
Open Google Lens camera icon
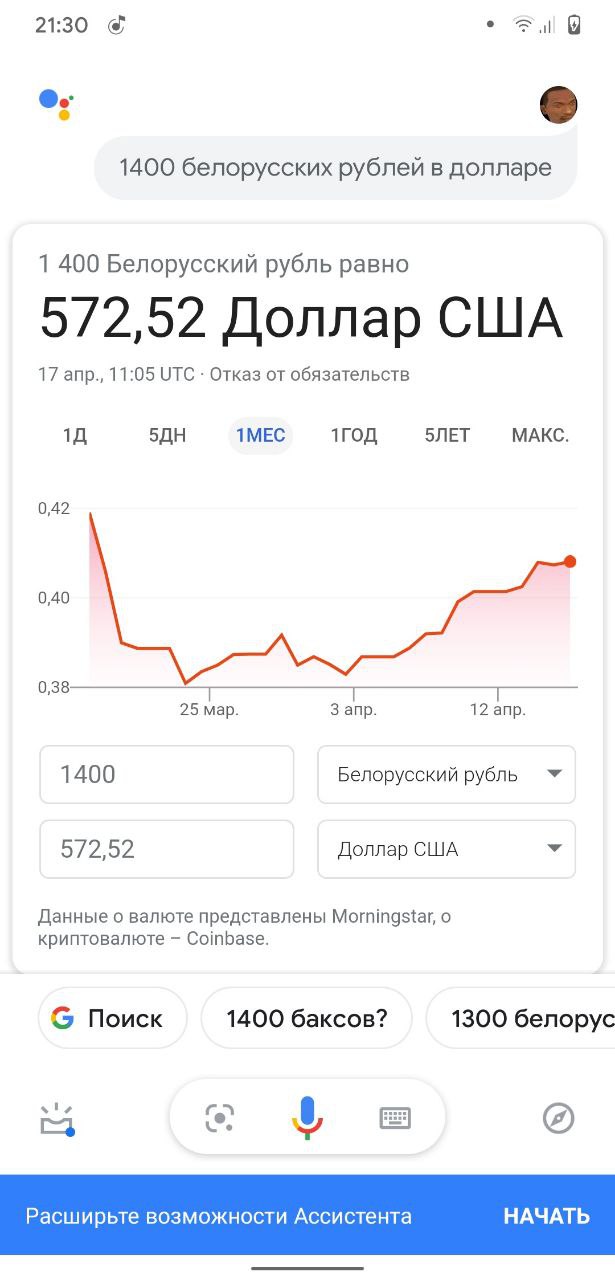pyautogui.click(x=219, y=1118)
